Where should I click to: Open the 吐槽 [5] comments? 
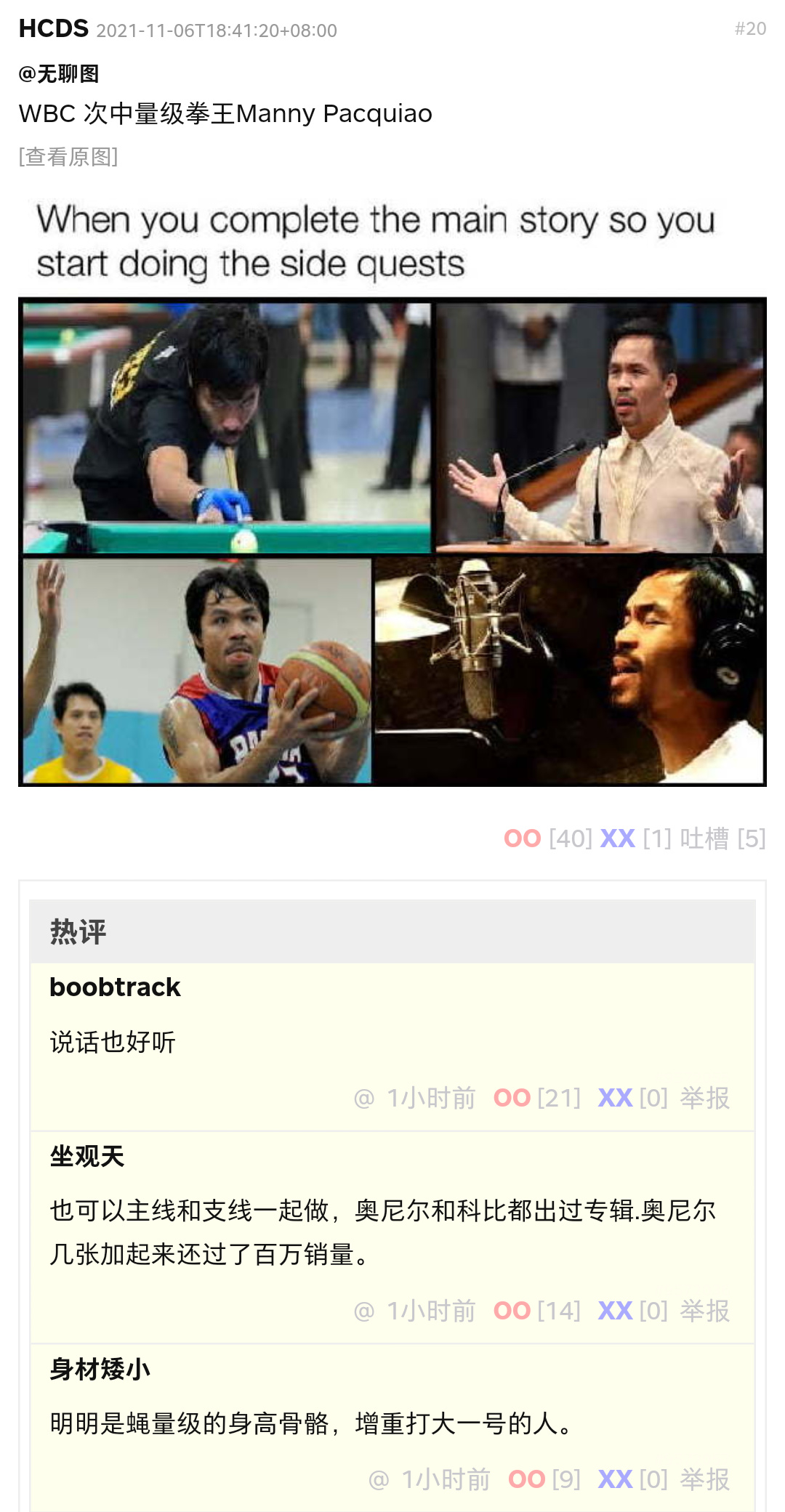[722, 838]
